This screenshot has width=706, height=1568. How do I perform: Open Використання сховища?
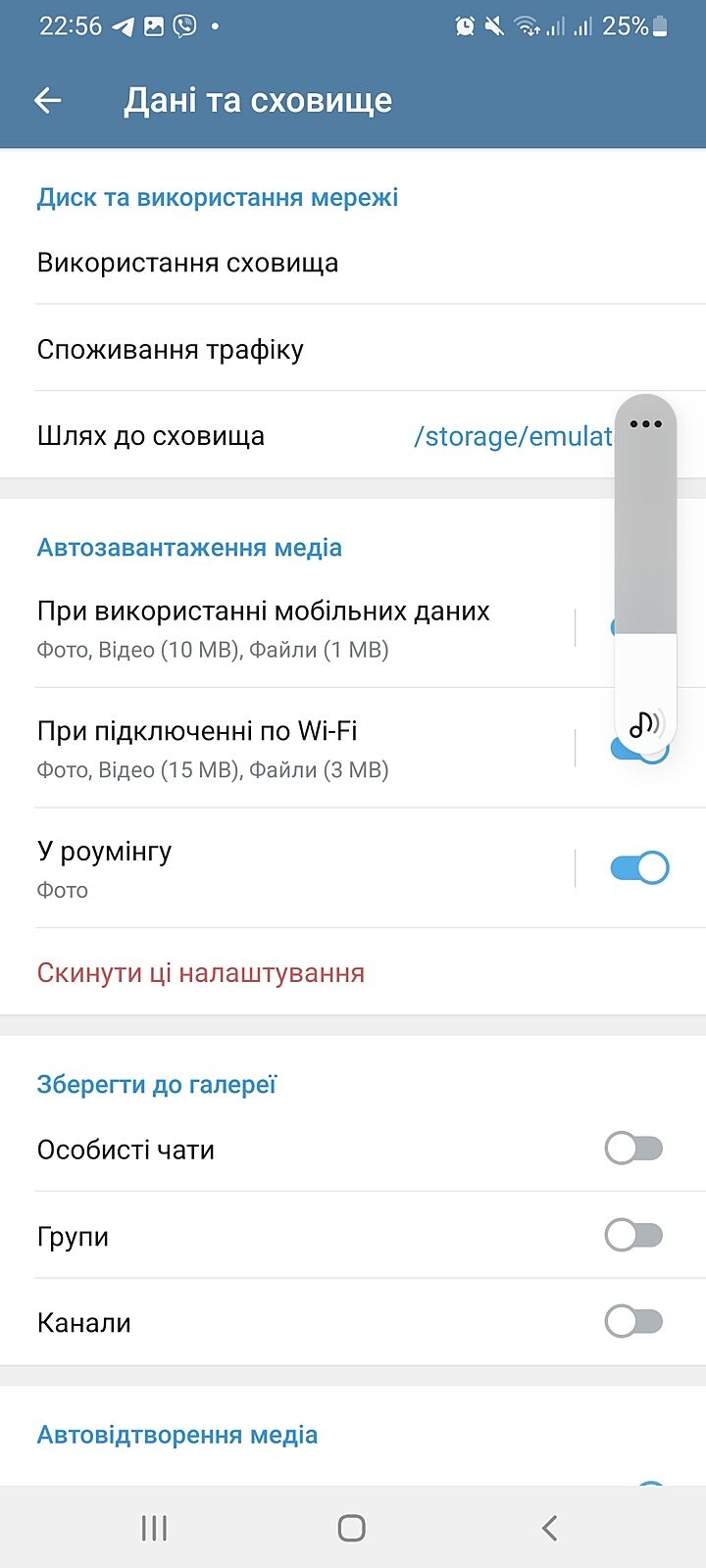click(x=188, y=263)
